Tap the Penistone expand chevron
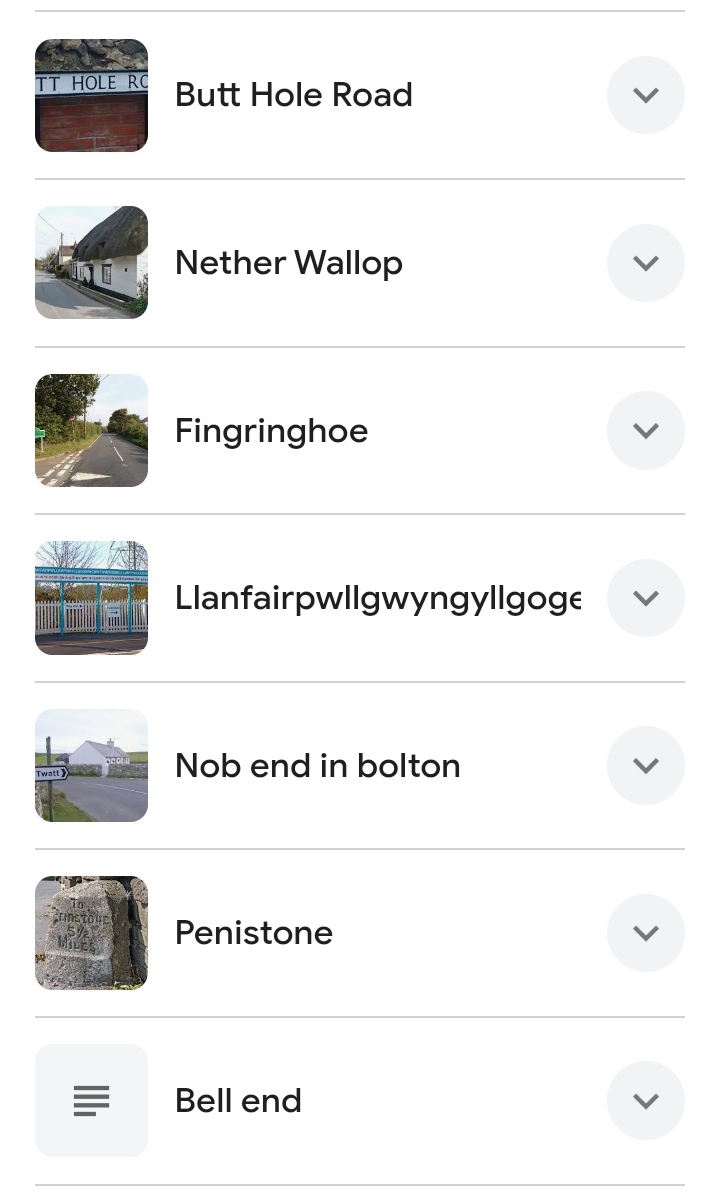The width and height of the screenshot is (720, 1193). point(645,933)
